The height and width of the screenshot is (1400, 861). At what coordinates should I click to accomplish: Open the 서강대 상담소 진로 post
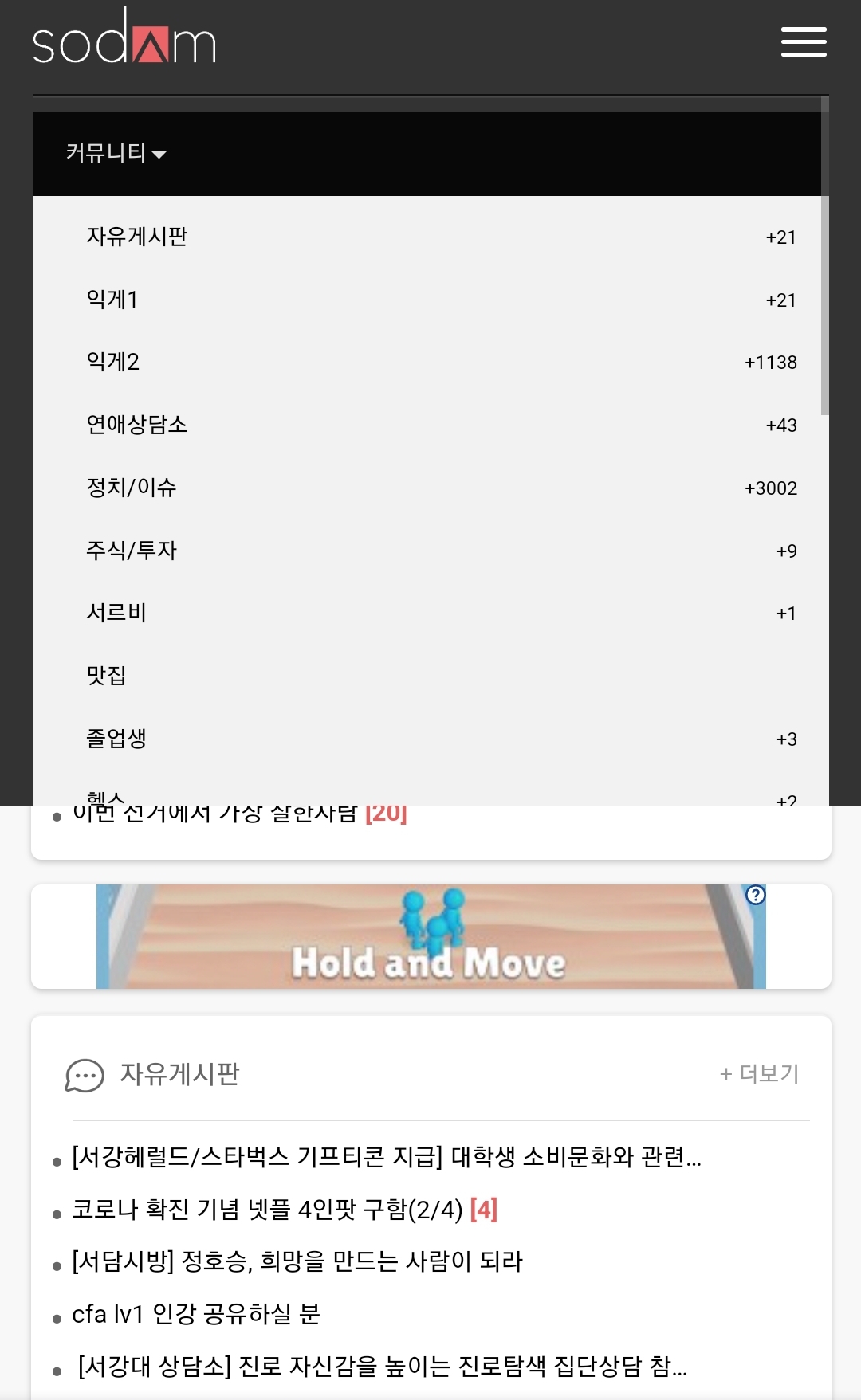coord(383,1367)
